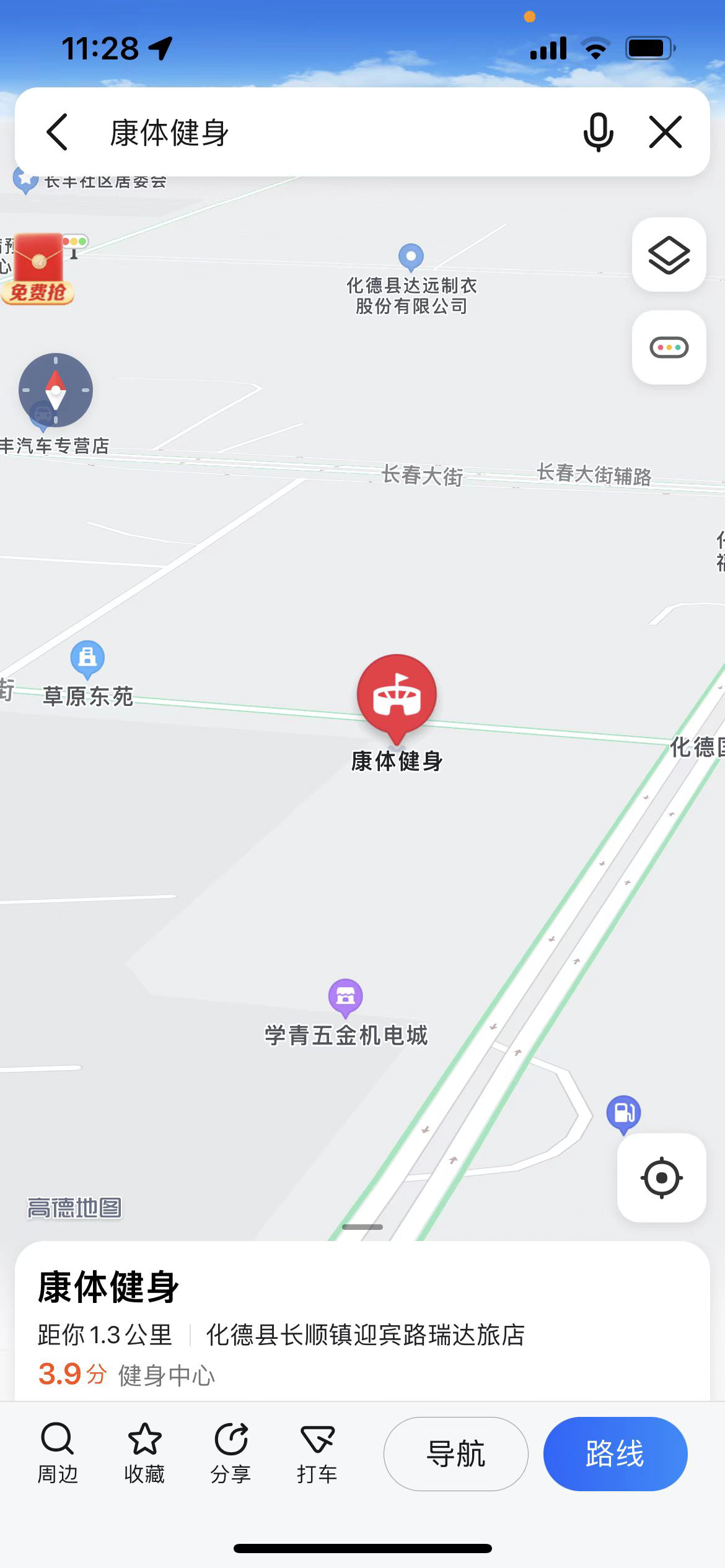Go back from the search results

point(57,132)
